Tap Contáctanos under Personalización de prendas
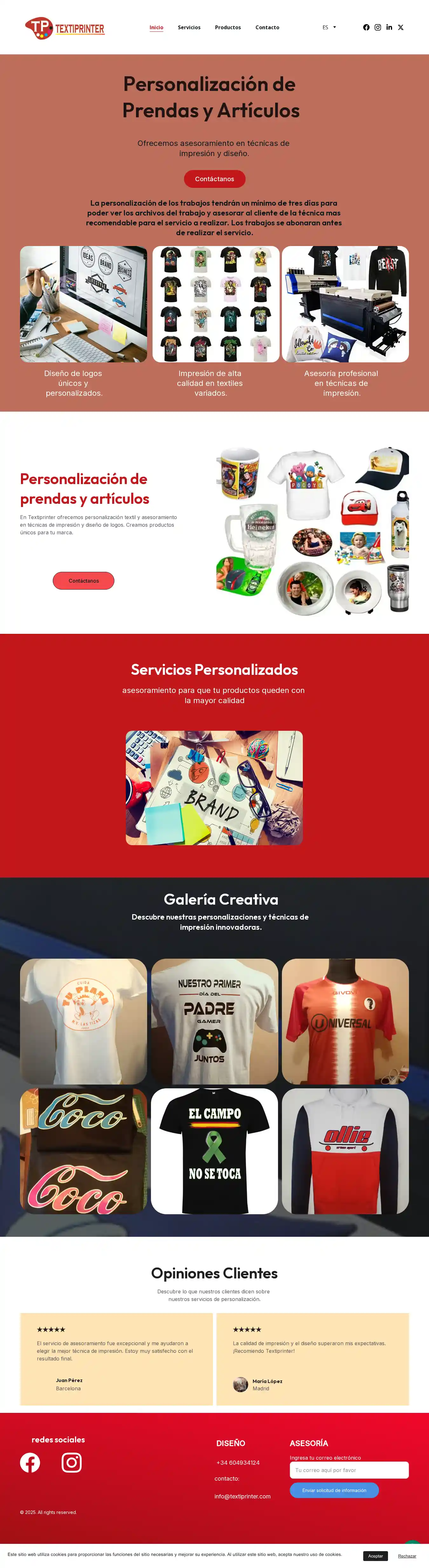This screenshot has height=1568, width=429. pyautogui.click(x=83, y=581)
